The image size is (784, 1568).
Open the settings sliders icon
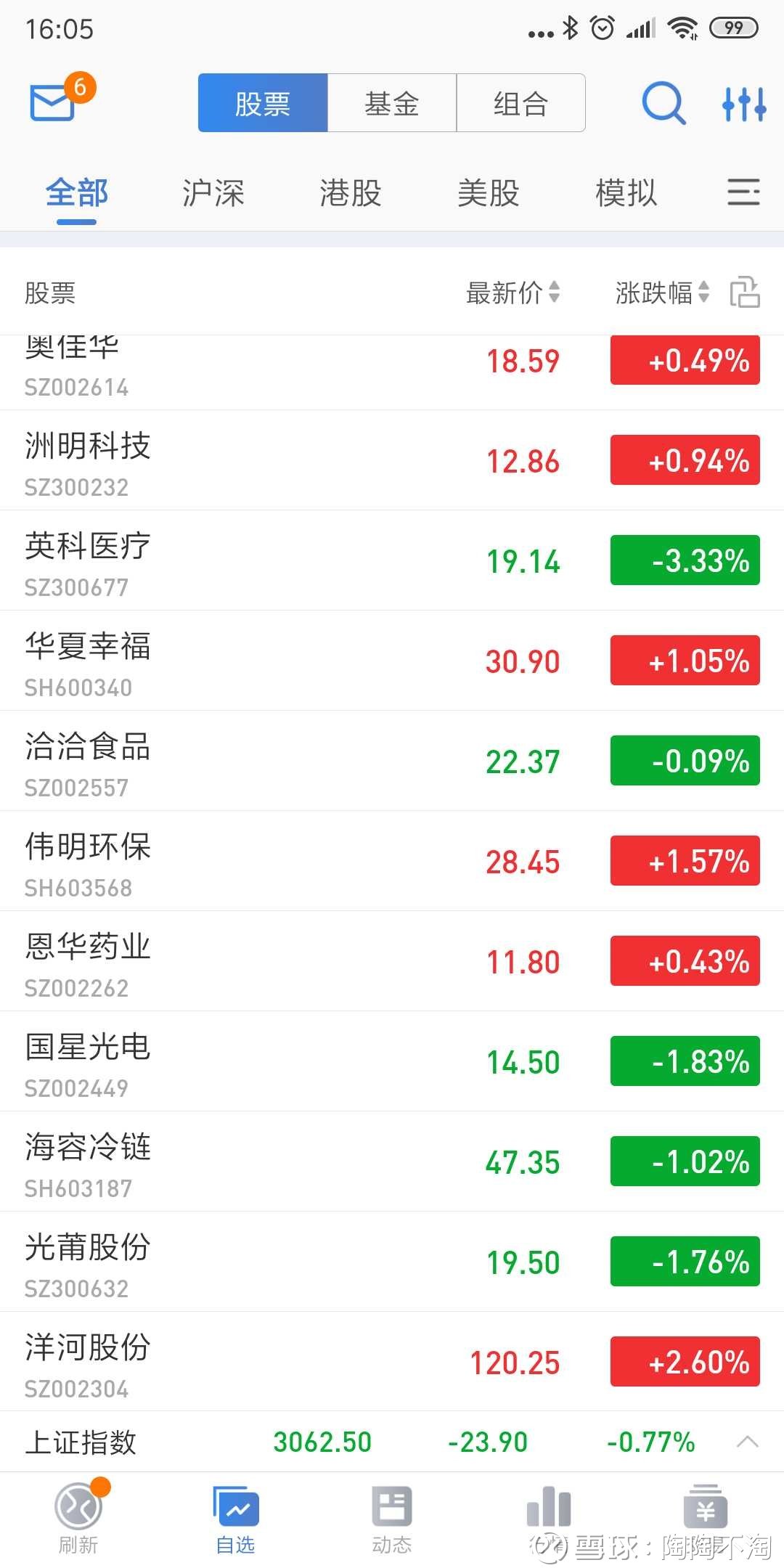(x=743, y=104)
